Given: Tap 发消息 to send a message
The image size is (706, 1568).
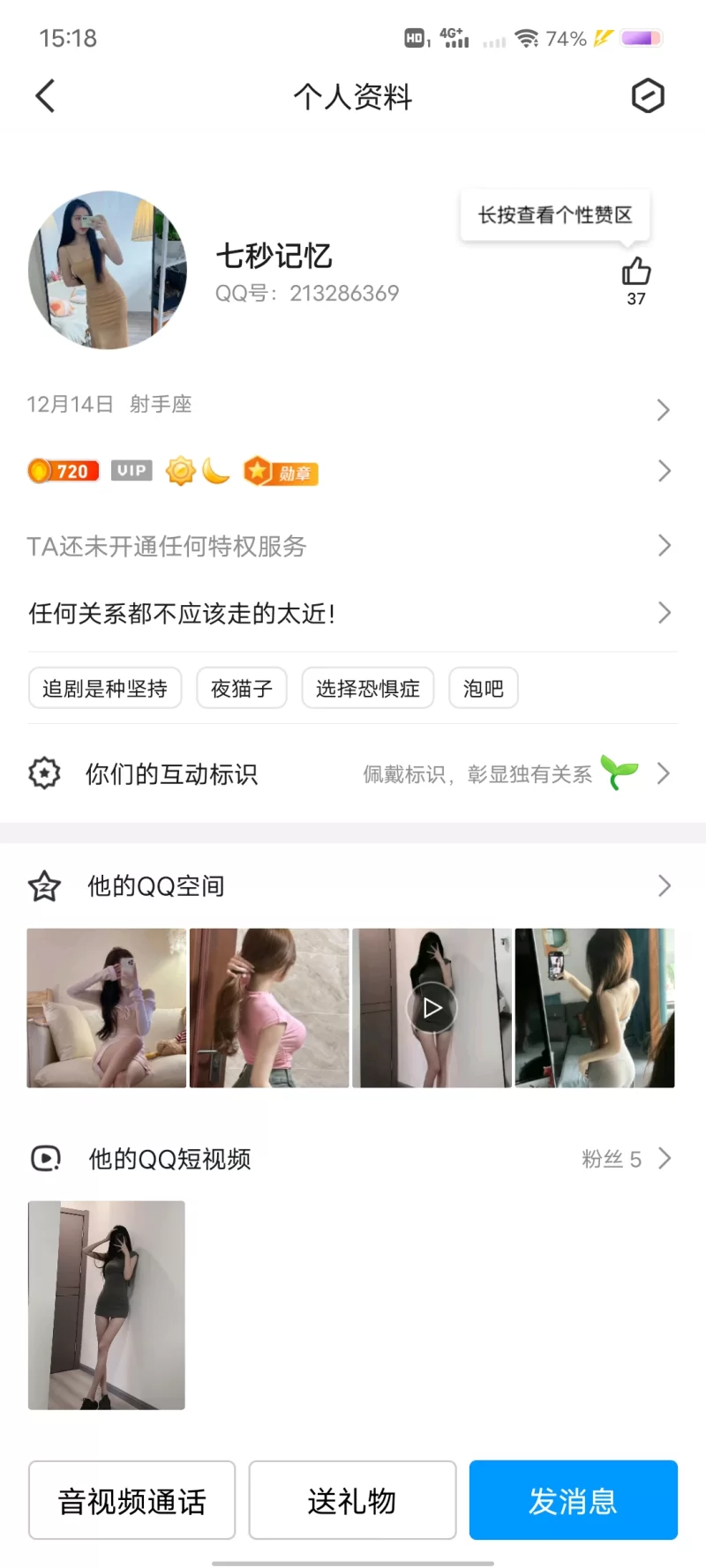Looking at the screenshot, I should coord(573,1500).
